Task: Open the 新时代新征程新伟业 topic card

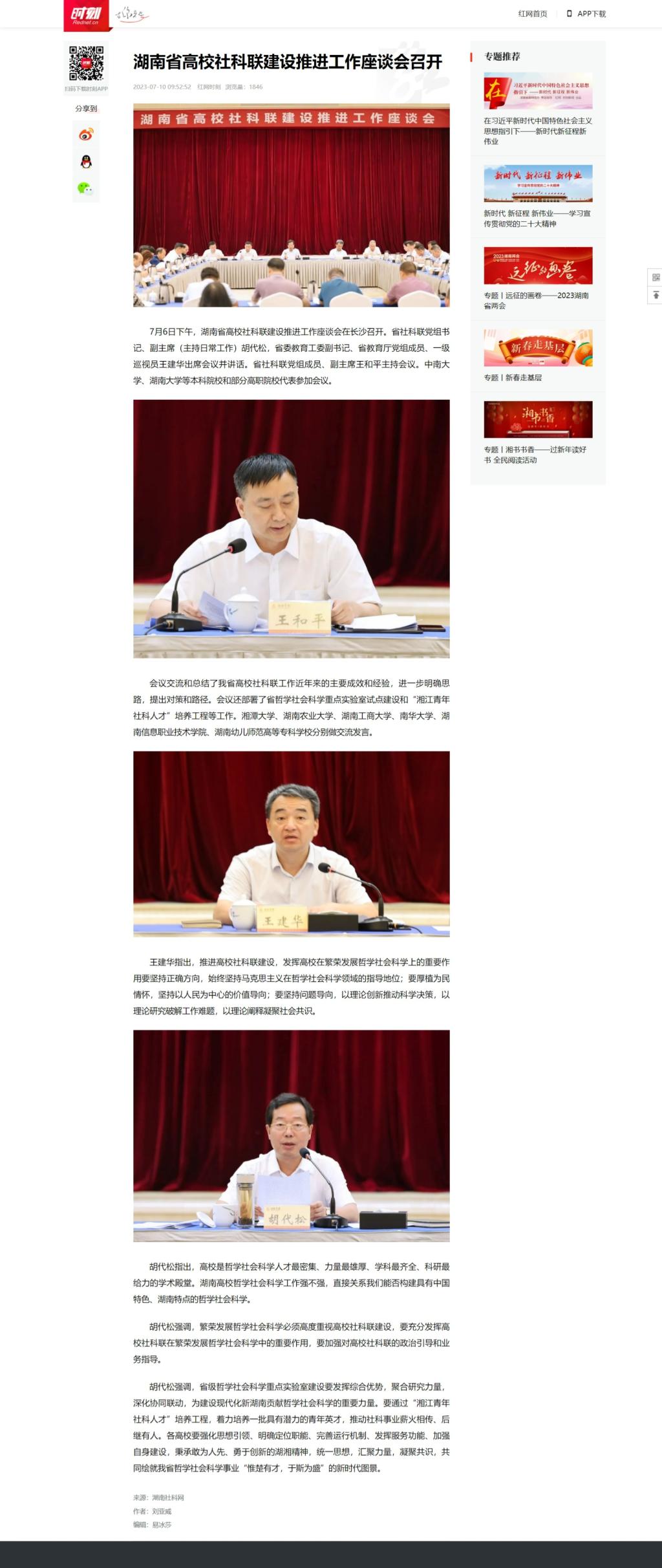Action: (x=538, y=91)
